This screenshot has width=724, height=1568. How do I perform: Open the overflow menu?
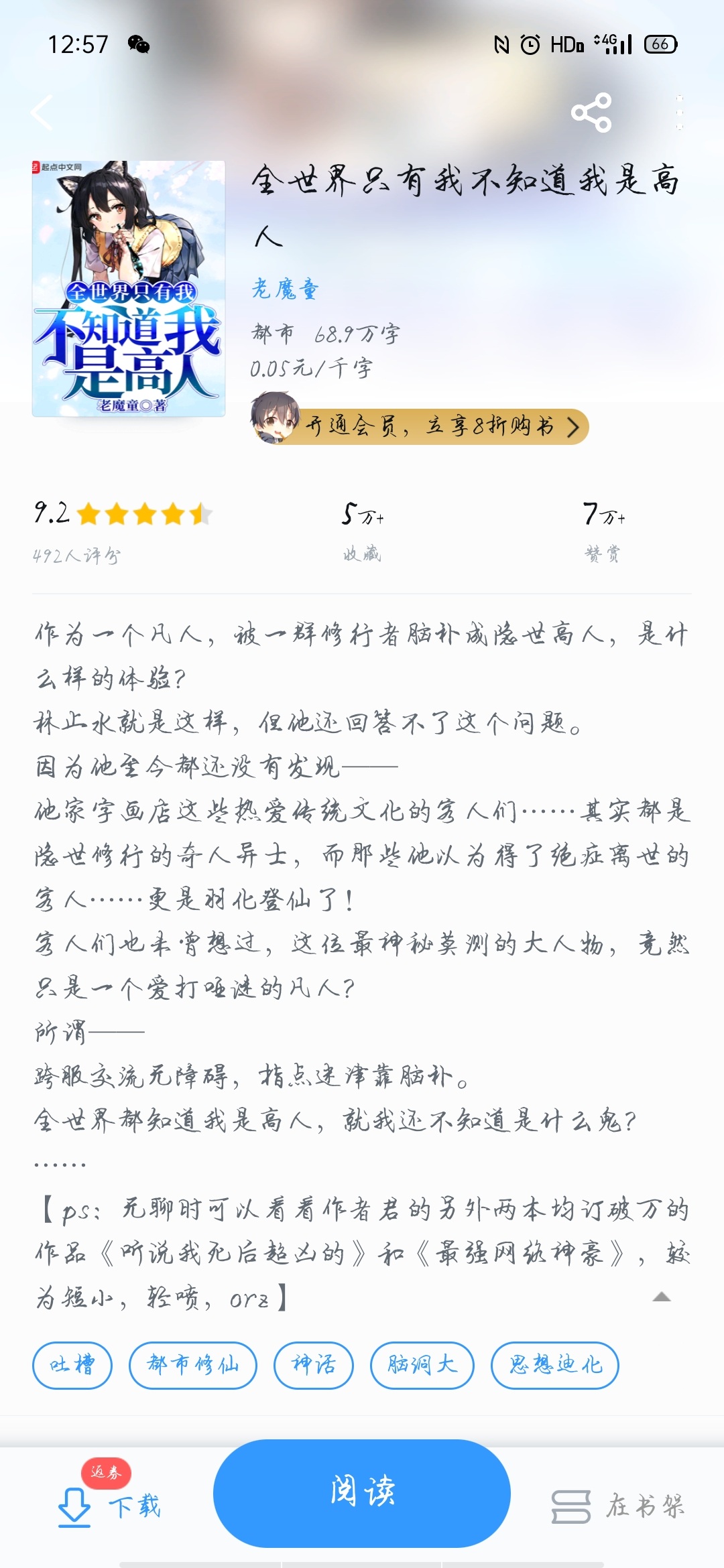[x=679, y=112]
